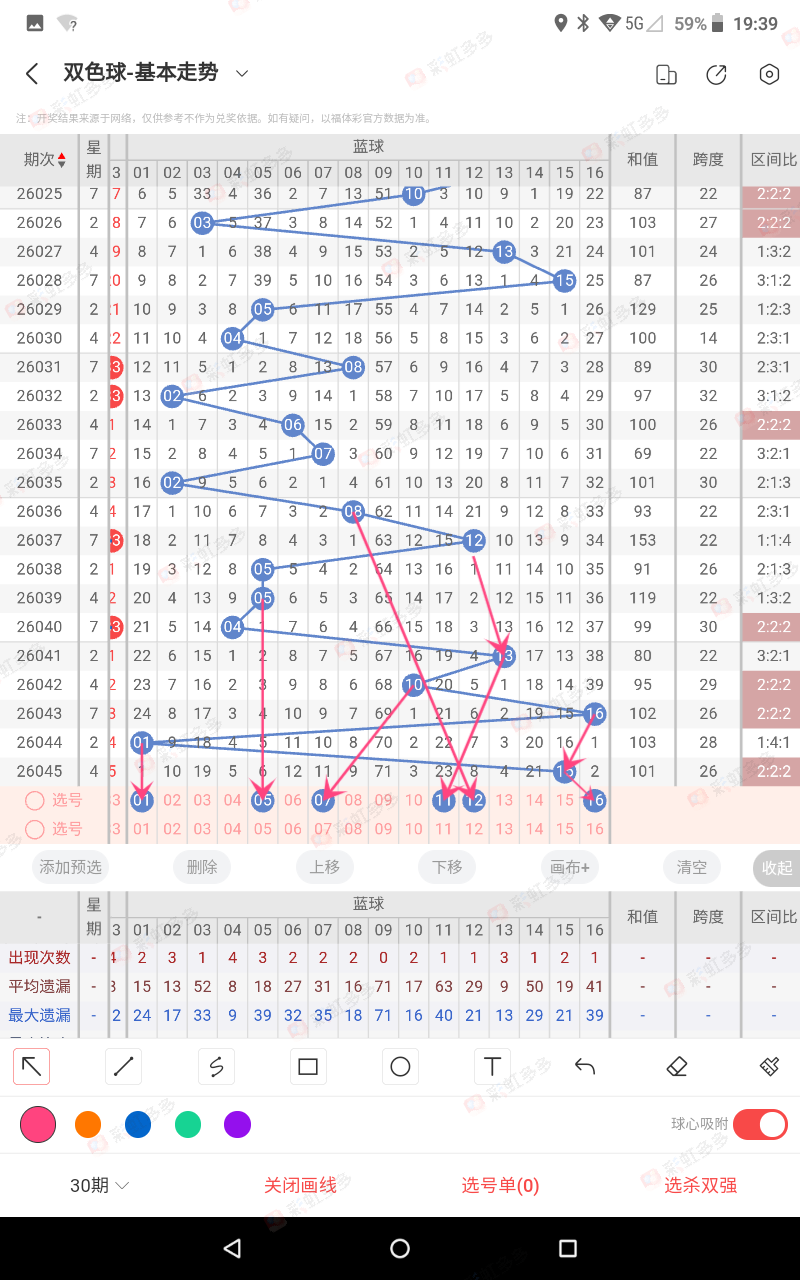The image size is (800, 1280).
Task: Move the selection up with 上移
Action: click(x=324, y=867)
